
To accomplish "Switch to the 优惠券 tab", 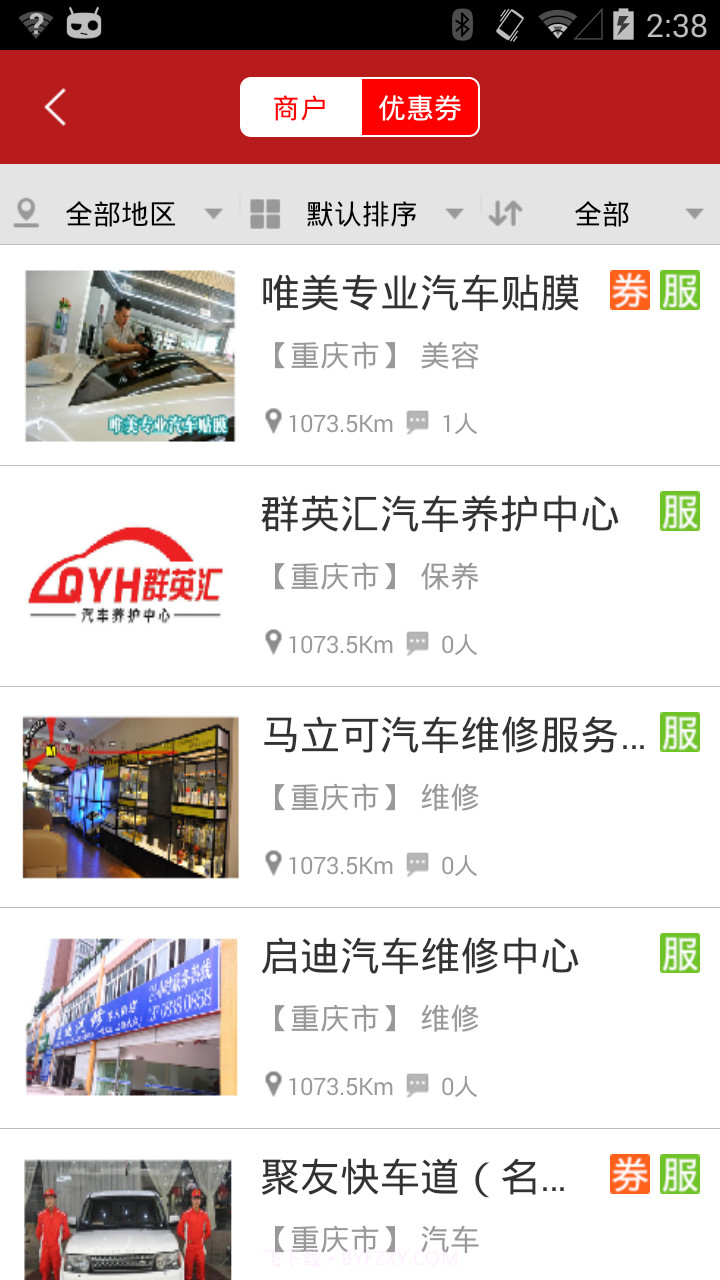I will (419, 106).
